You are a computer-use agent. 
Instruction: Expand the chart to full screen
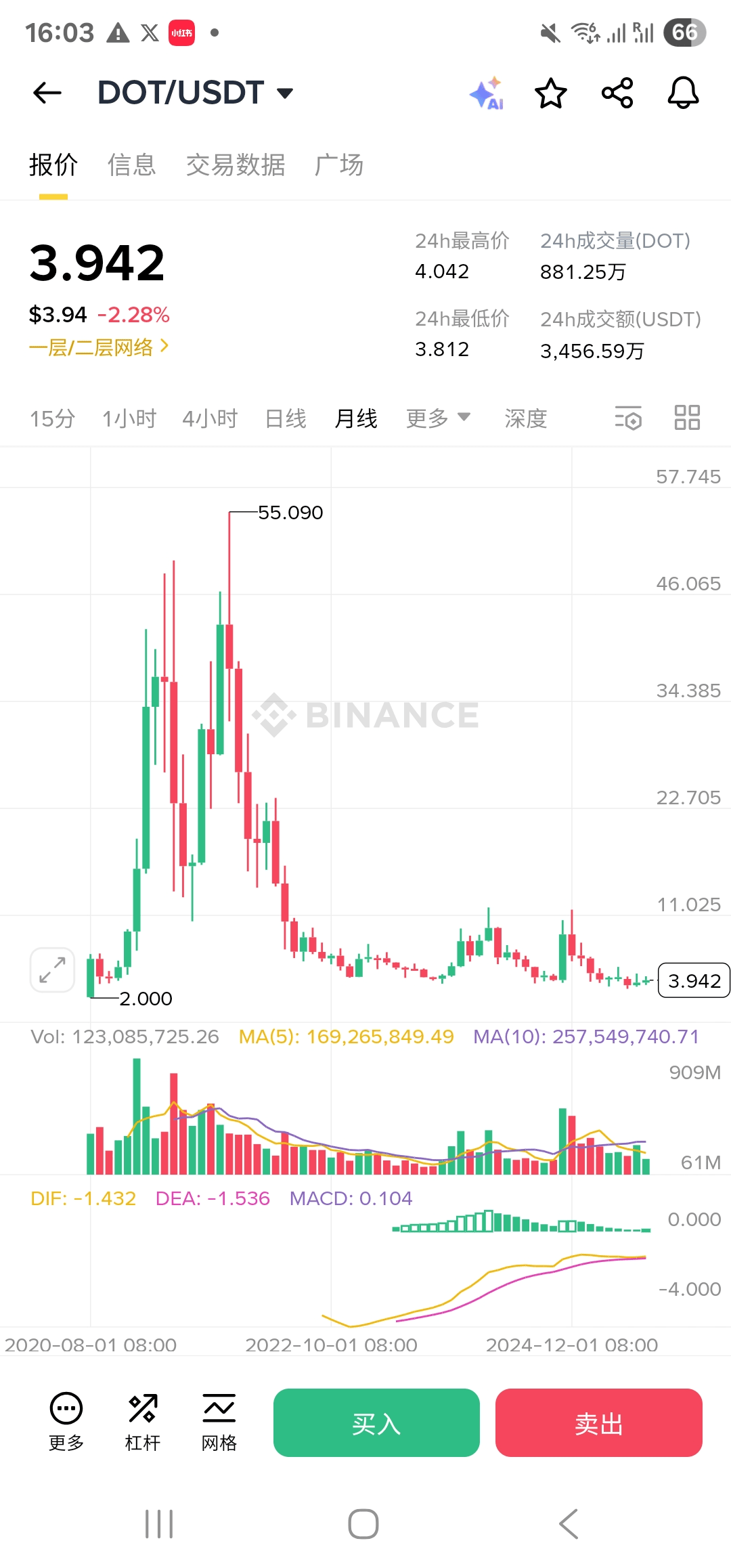(x=52, y=970)
